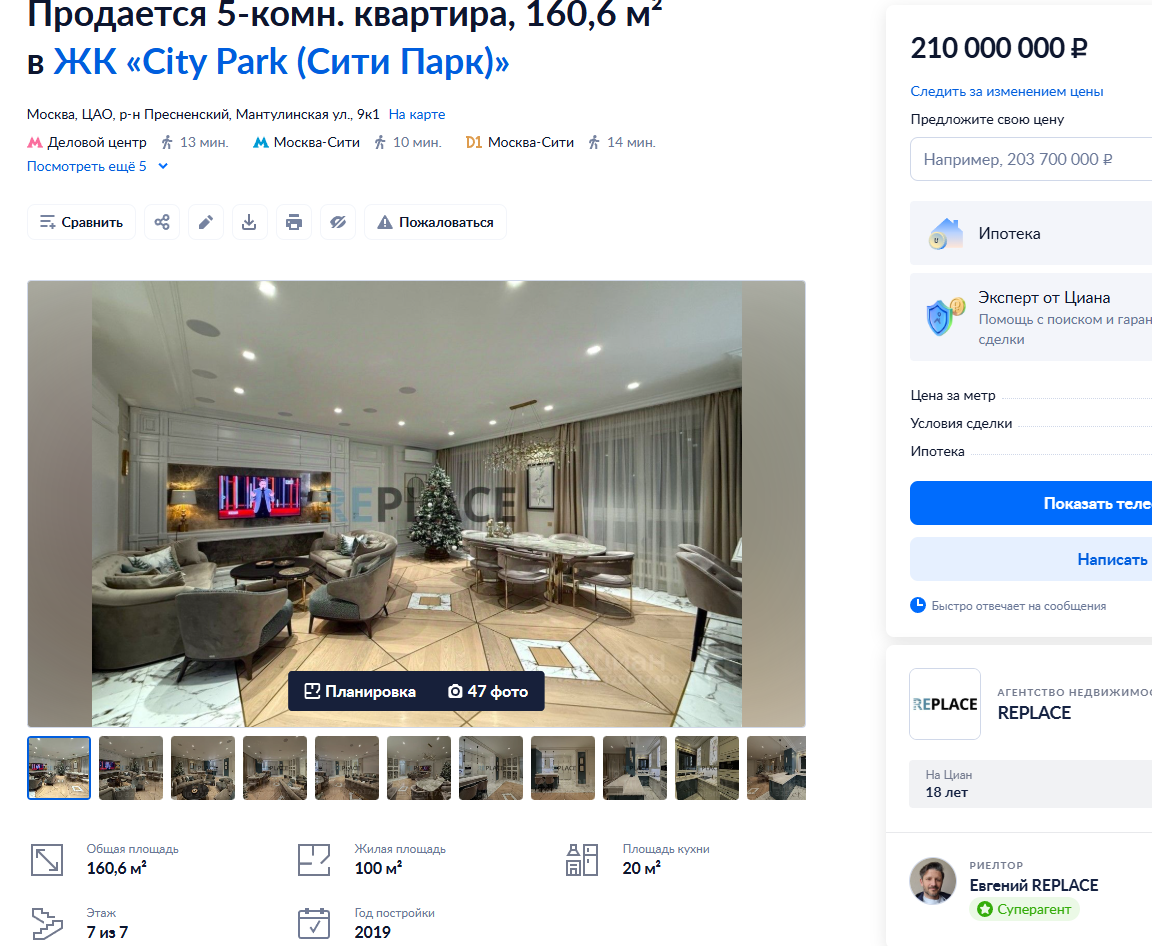Add a note with the pencil icon
Viewport: 1152px width, 946px height.
tap(206, 222)
